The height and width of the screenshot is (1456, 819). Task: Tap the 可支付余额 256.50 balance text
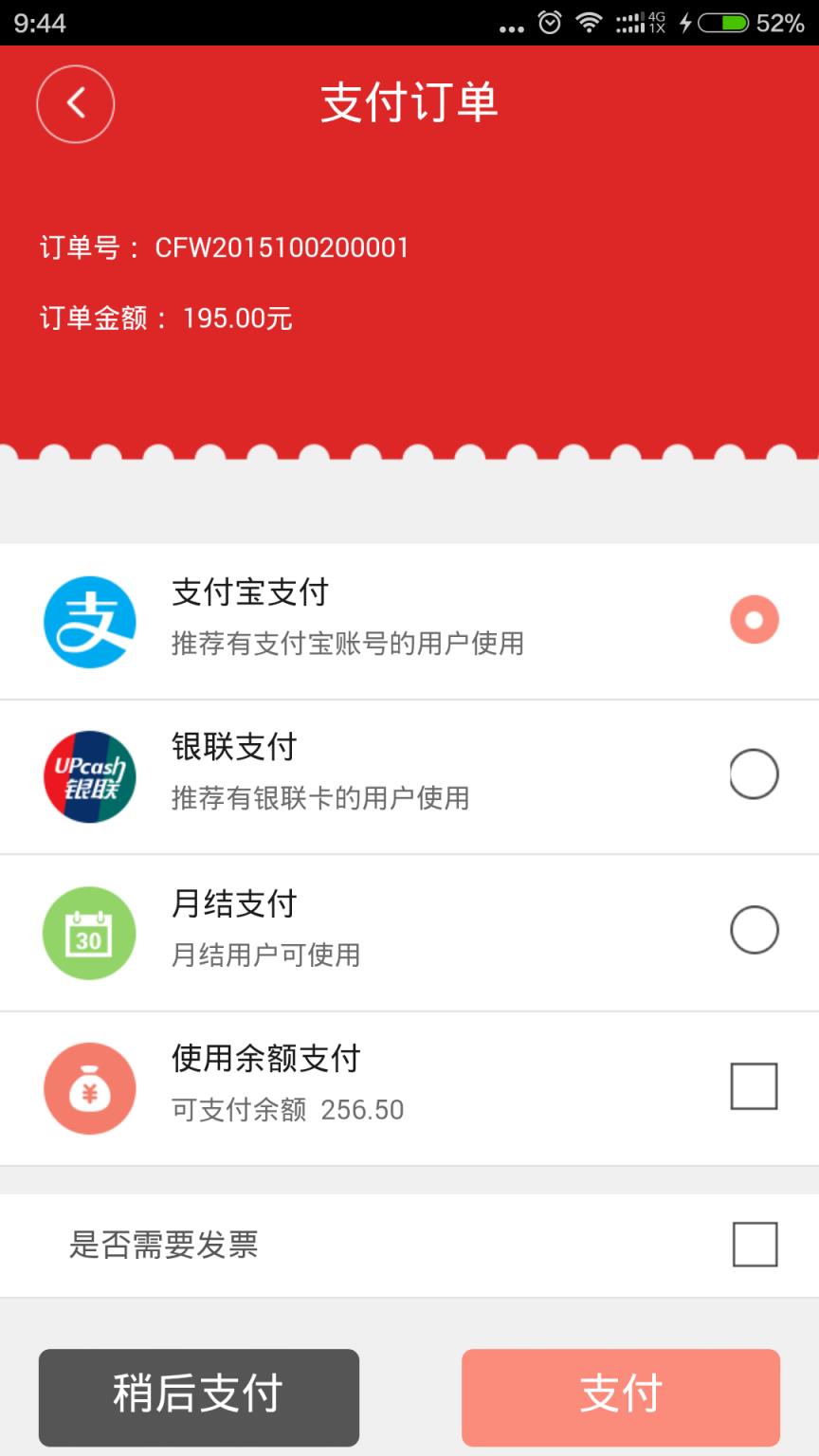[x=286, y=1109]
